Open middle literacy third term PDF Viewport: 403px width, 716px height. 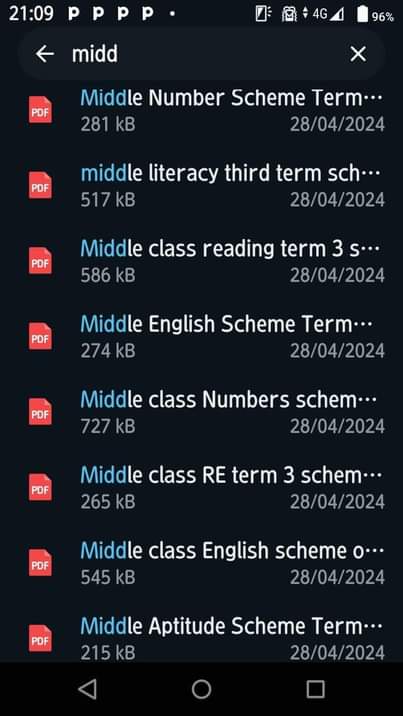(x=201, y=185)
